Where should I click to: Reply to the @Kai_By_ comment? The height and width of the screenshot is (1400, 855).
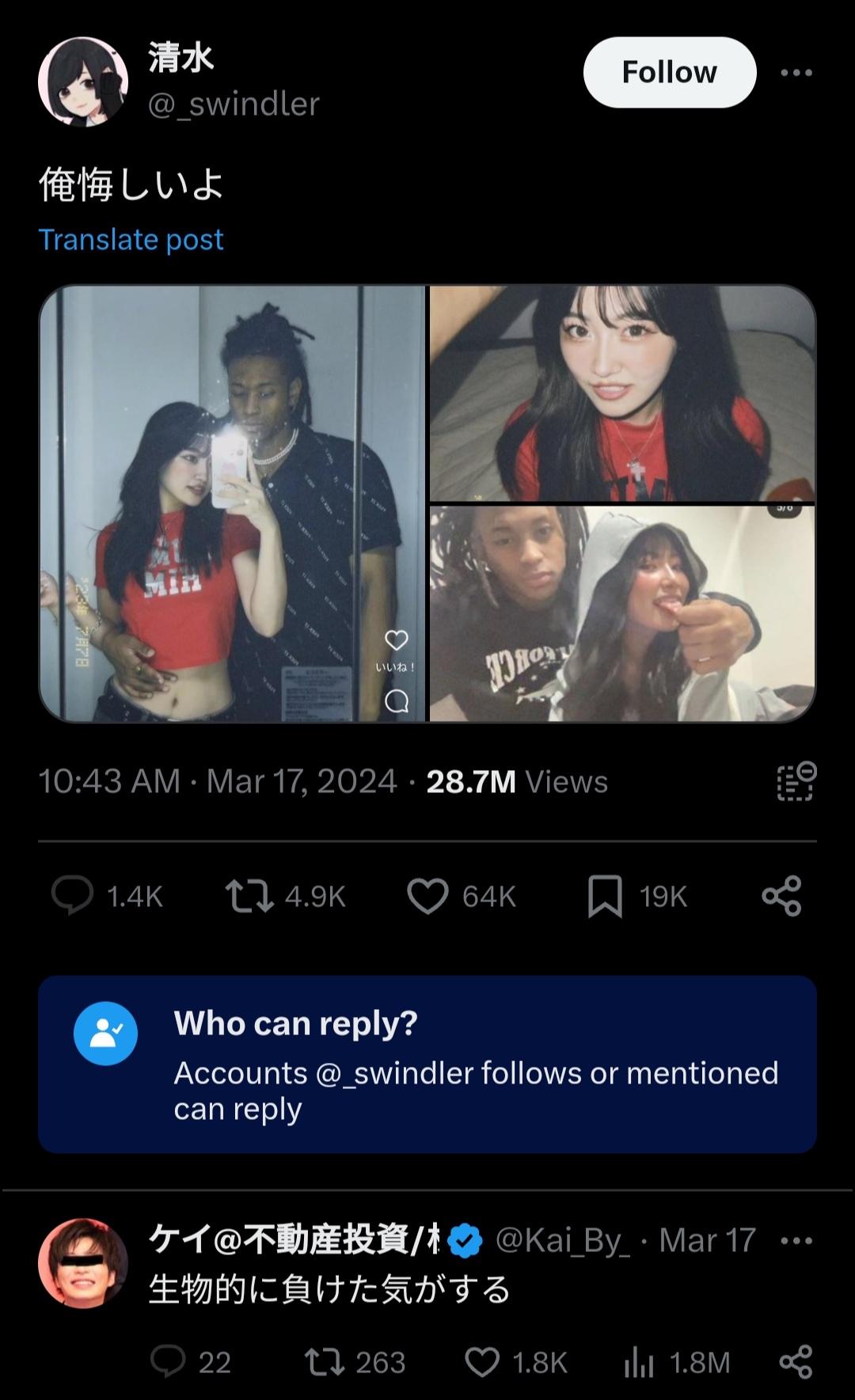168,1362
